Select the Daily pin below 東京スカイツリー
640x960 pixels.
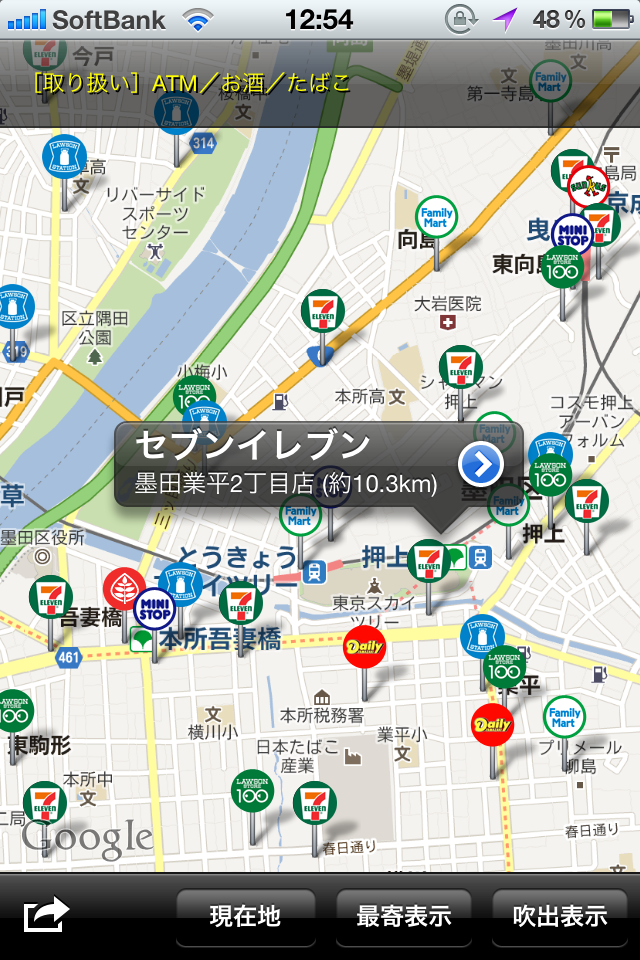pos(364,647)
